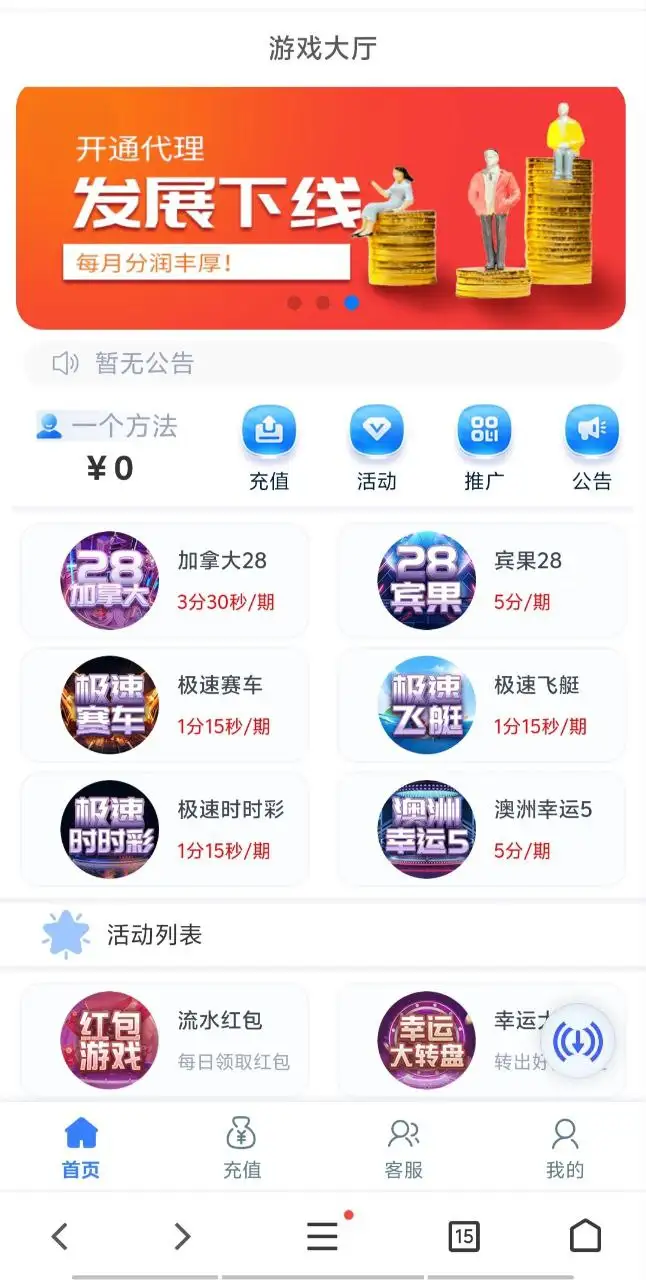
Task: Select the 澳洲幸运5 game card
Action: tap(482, 829)
